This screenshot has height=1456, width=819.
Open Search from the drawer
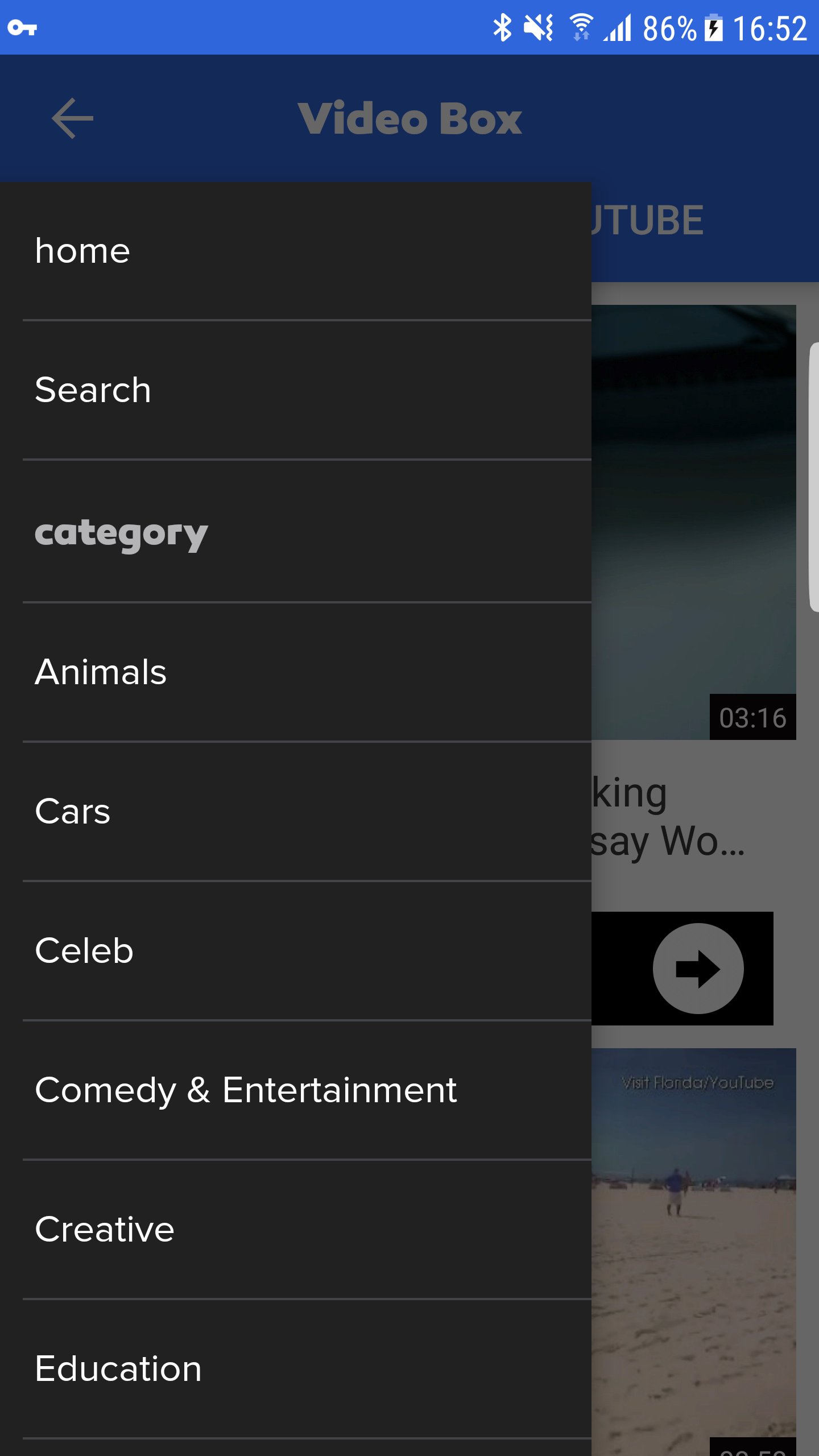[296, 390]
